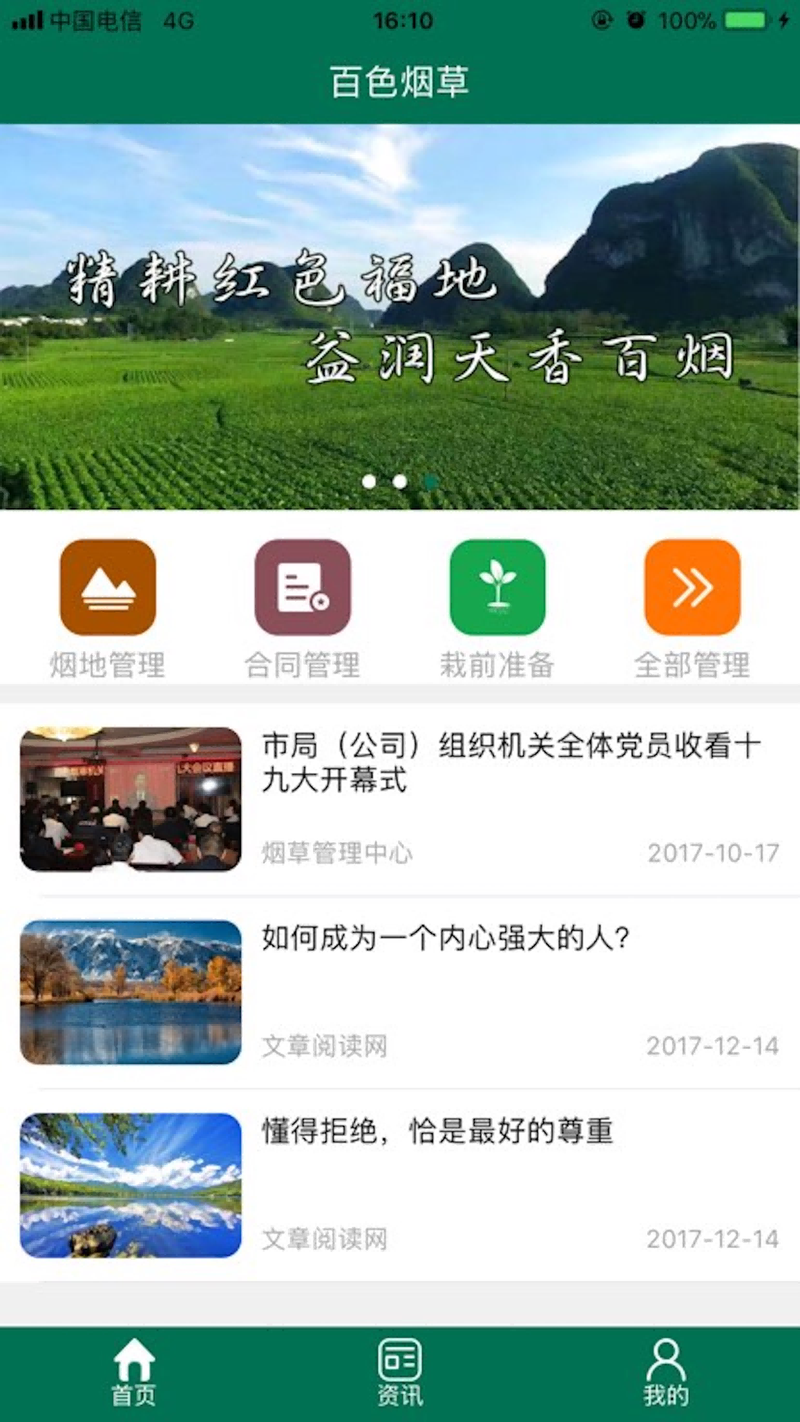Go to the 我的 tab

pos(666,1373)
